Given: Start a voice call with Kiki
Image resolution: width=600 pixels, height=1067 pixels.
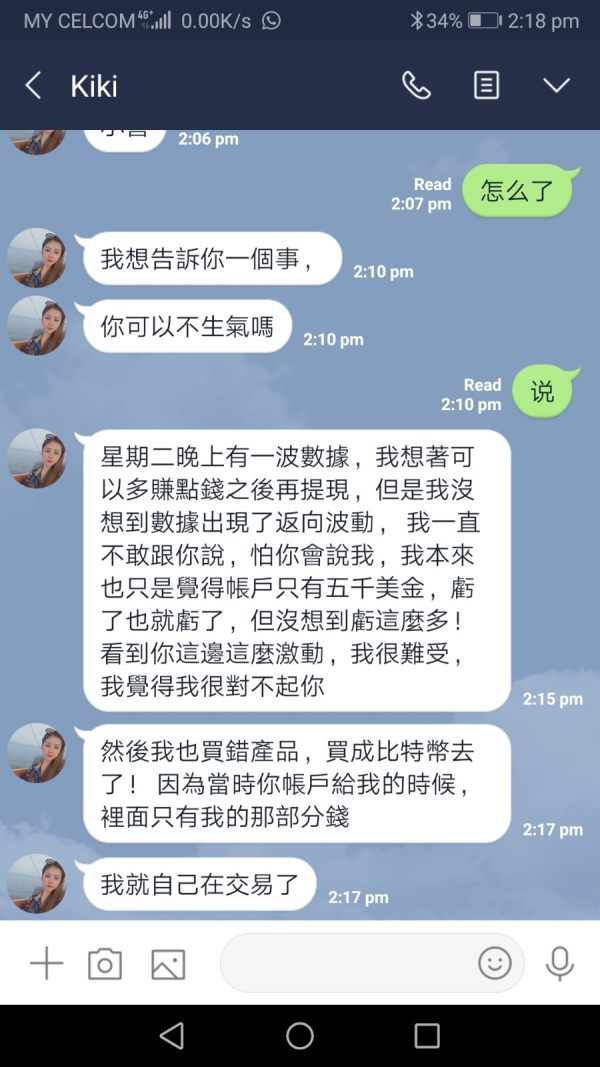Looking at the screenshot, I should [x=416, y=86].
